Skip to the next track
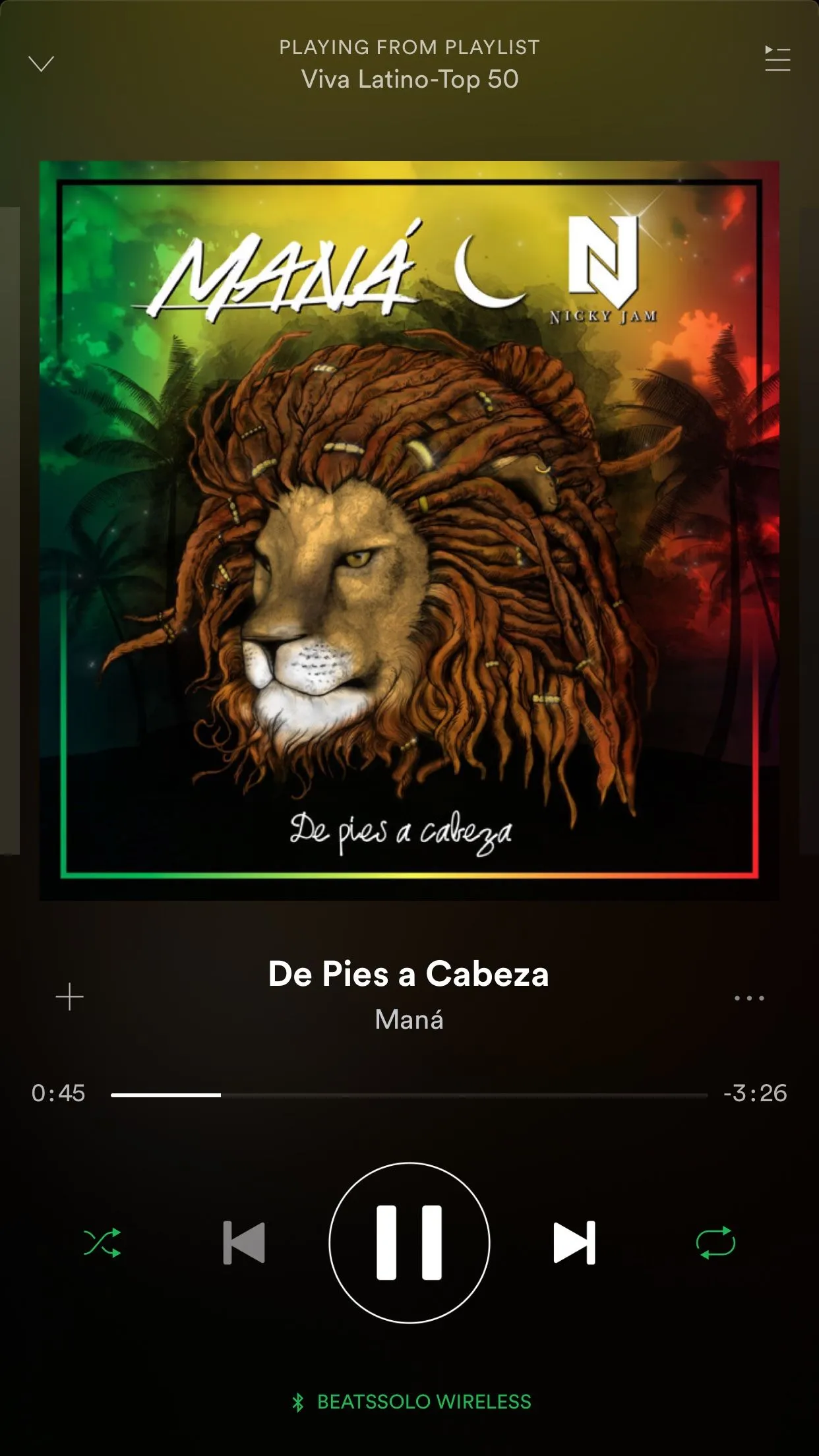The width and height of the screenshot is (819, 1456). coord(574,1243)
